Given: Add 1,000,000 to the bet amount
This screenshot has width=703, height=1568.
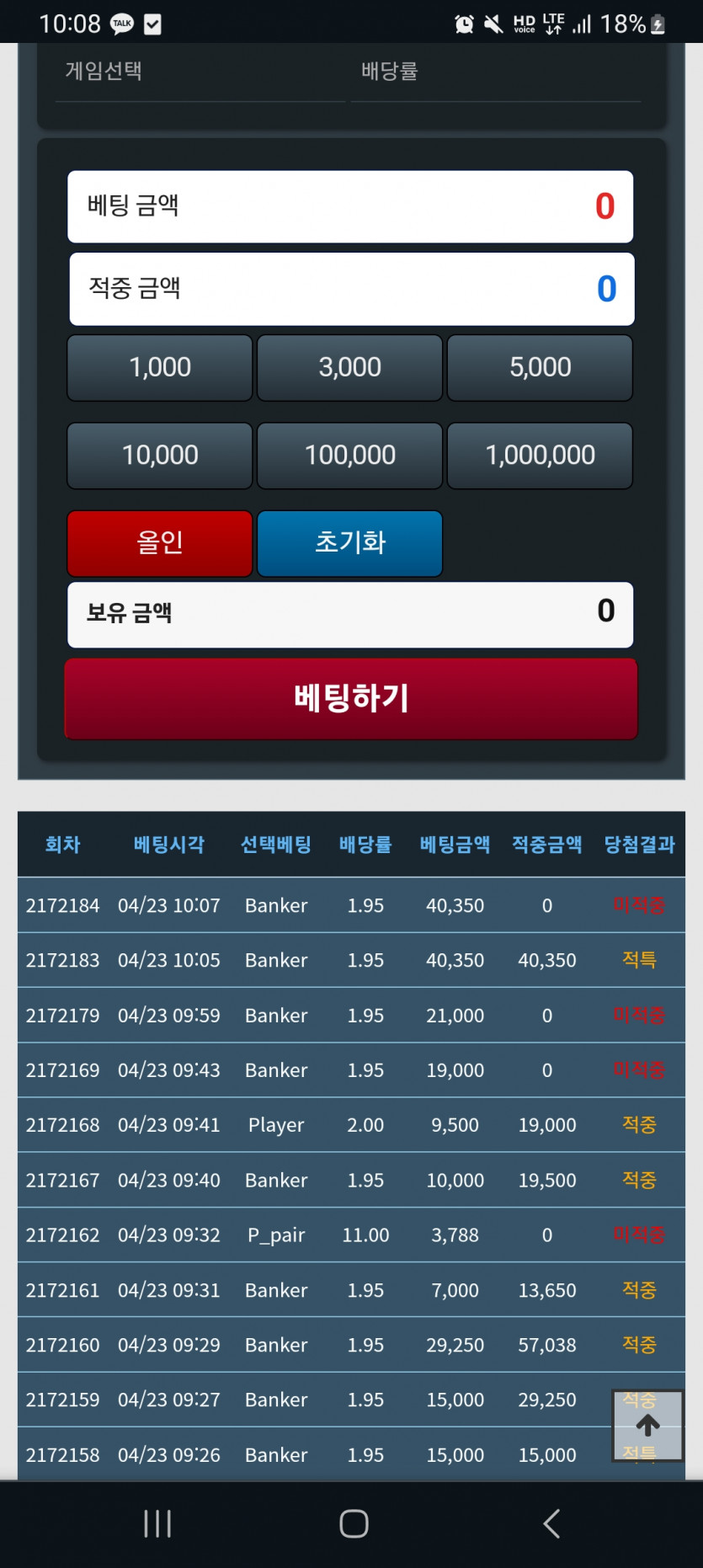Looking at the screenshot, I should [x=540, y=456].
